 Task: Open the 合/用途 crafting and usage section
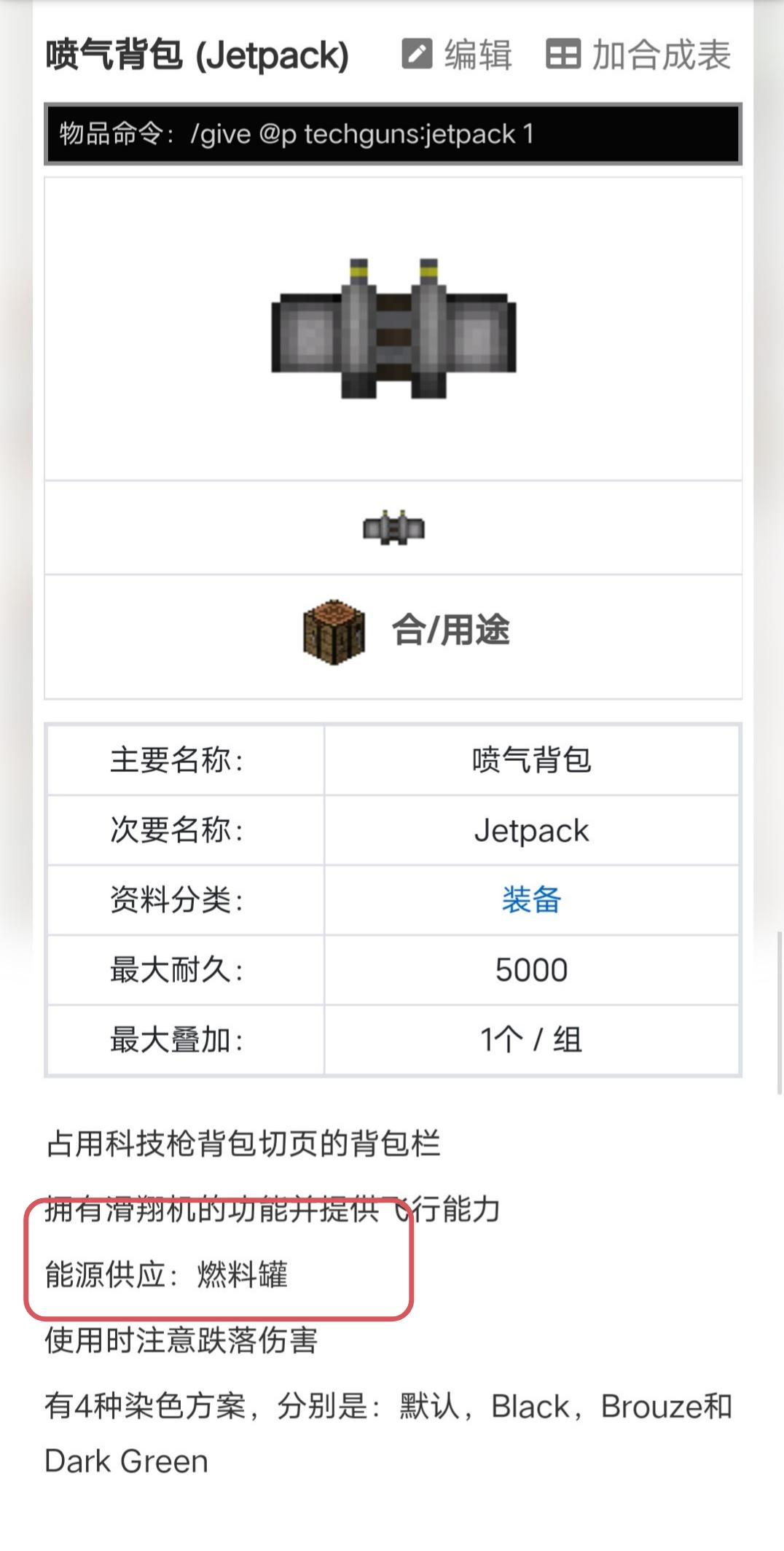[408, 631]
